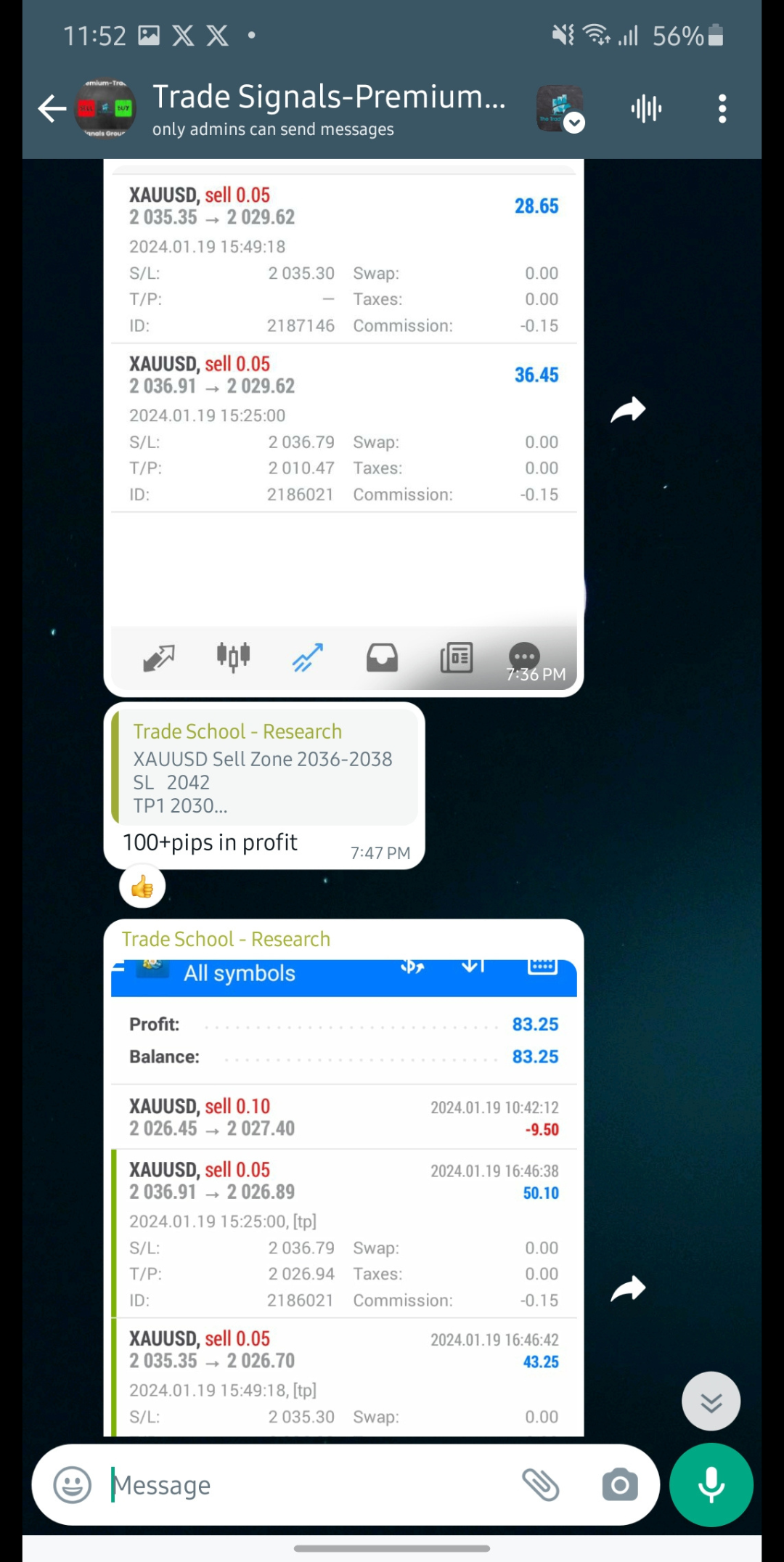View thumbs-up reaction on 100+pips message
This screenshot has width=784, height=1562.
pos(142,887)
